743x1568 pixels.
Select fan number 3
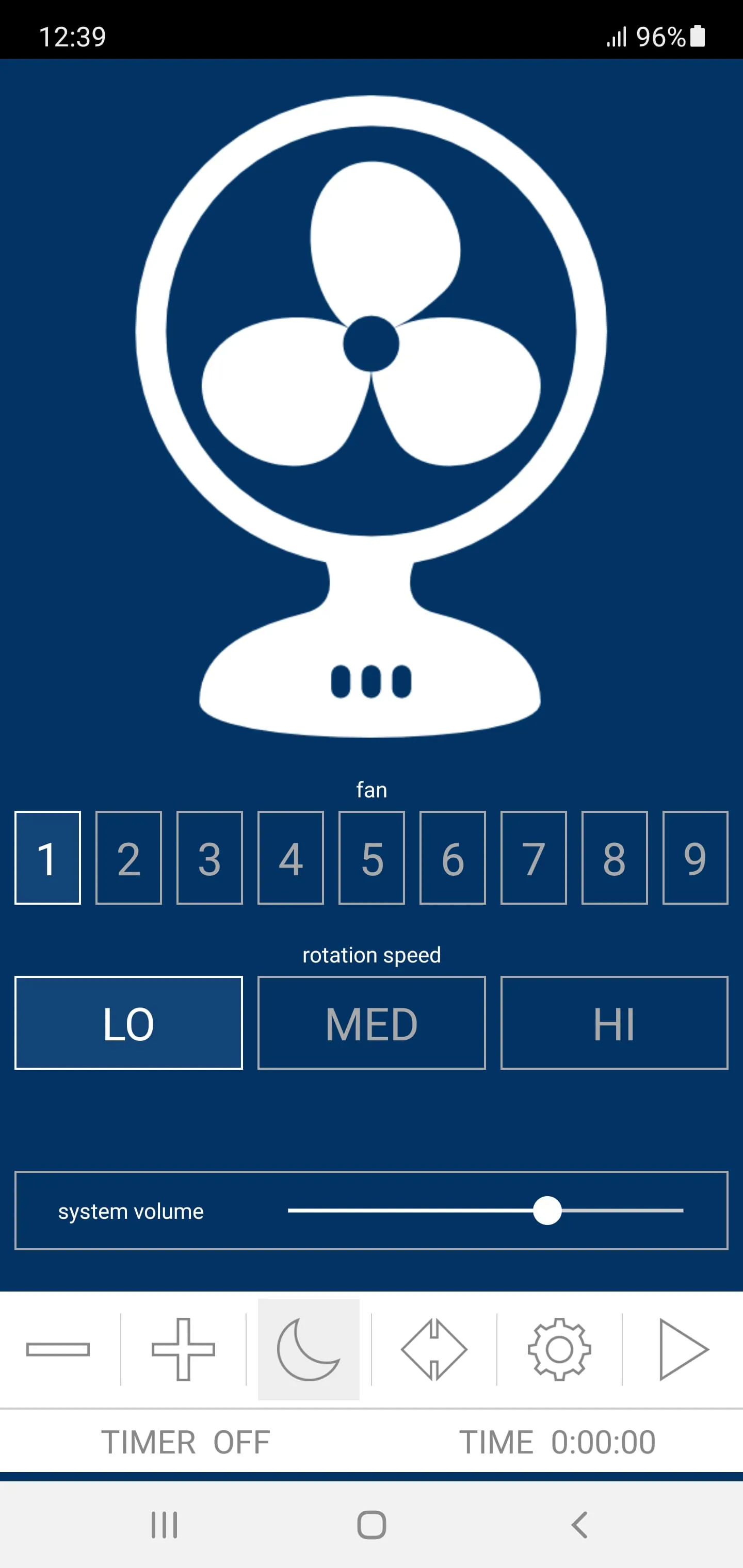[x=209, y=858]
